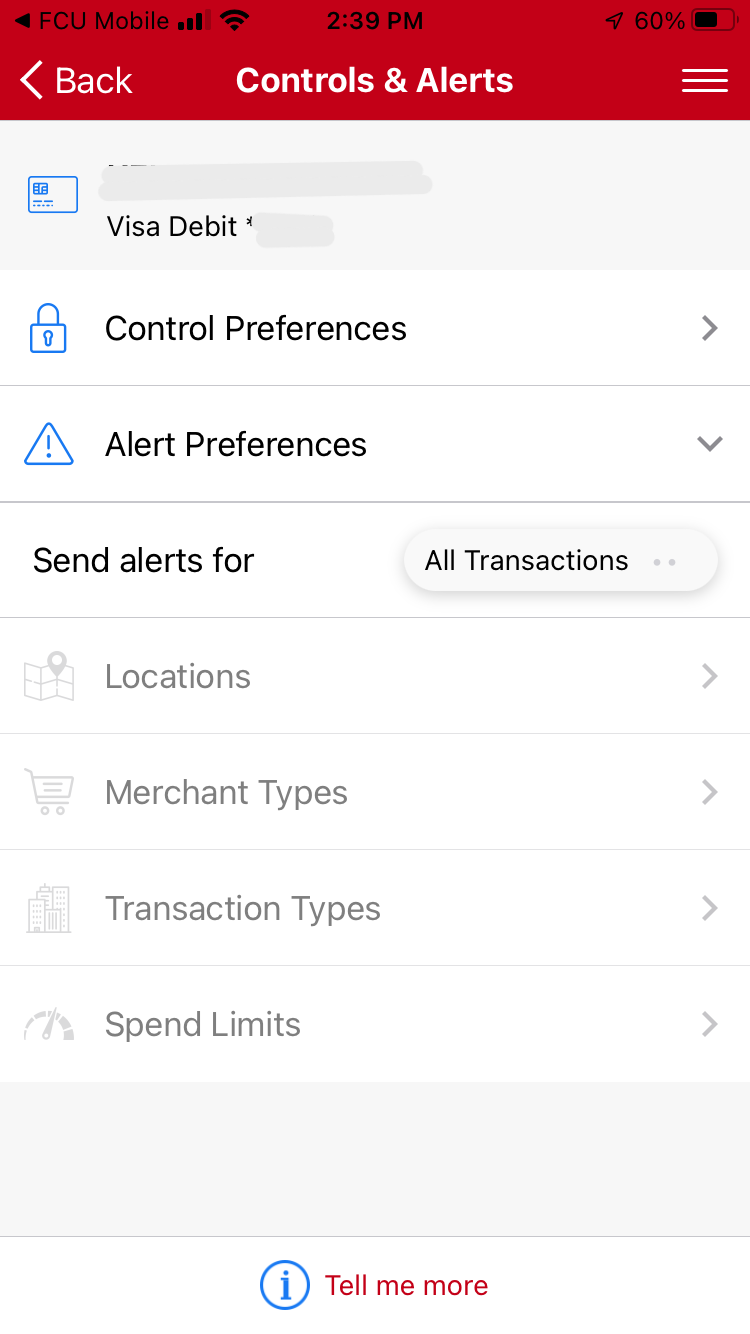Image resolution: width=750 pixels, height=1334 pixels.
Task: Go back using the Back button
Action: 76,80
